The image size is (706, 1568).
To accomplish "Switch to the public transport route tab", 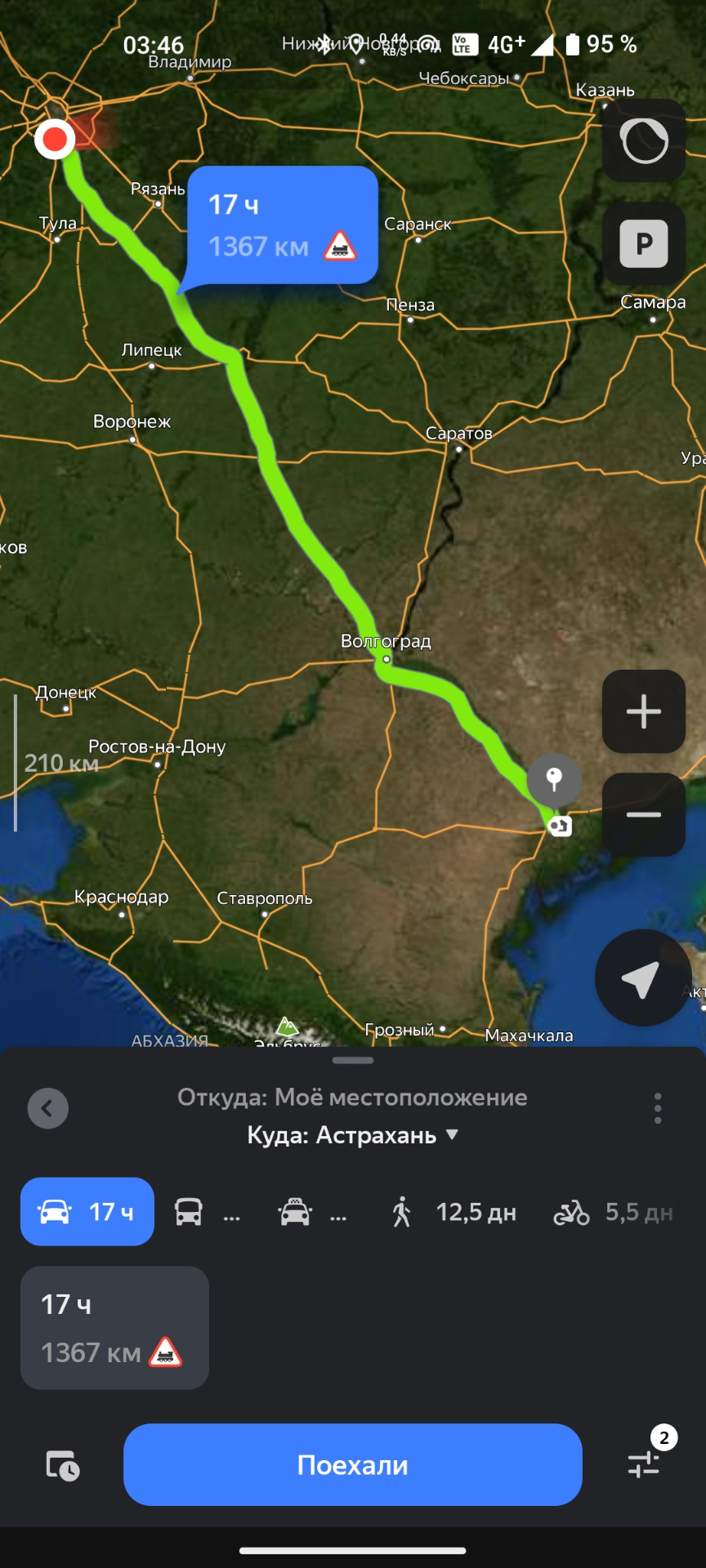I will 206,1212.
